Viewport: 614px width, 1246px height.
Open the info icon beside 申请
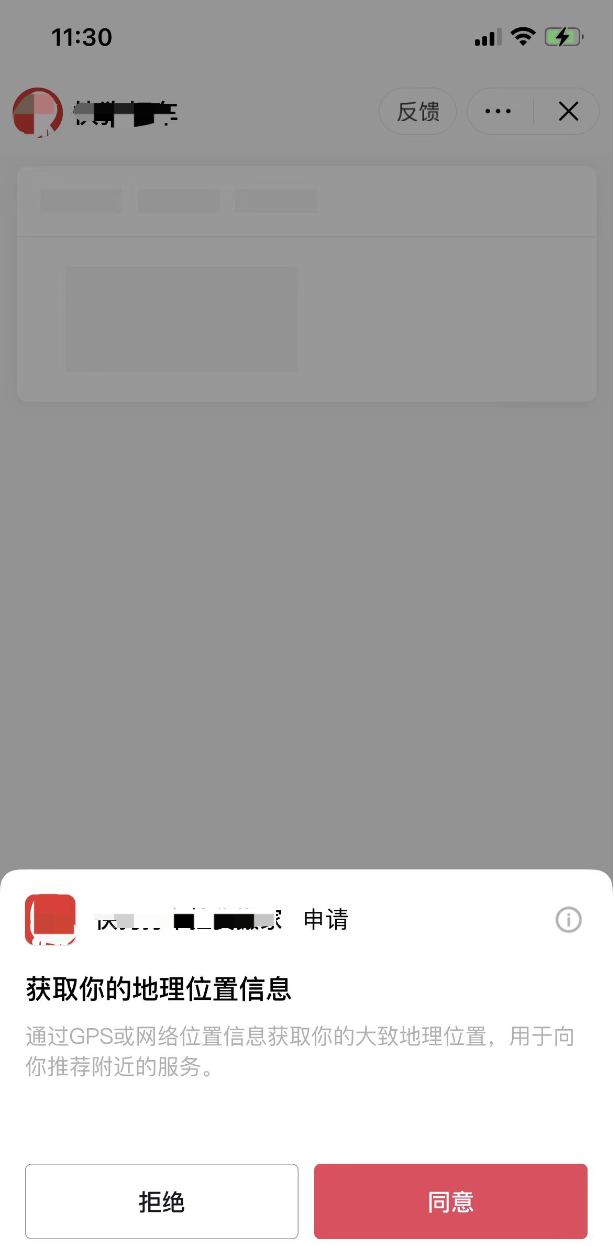pyautogui.click(x=568, y=919)
